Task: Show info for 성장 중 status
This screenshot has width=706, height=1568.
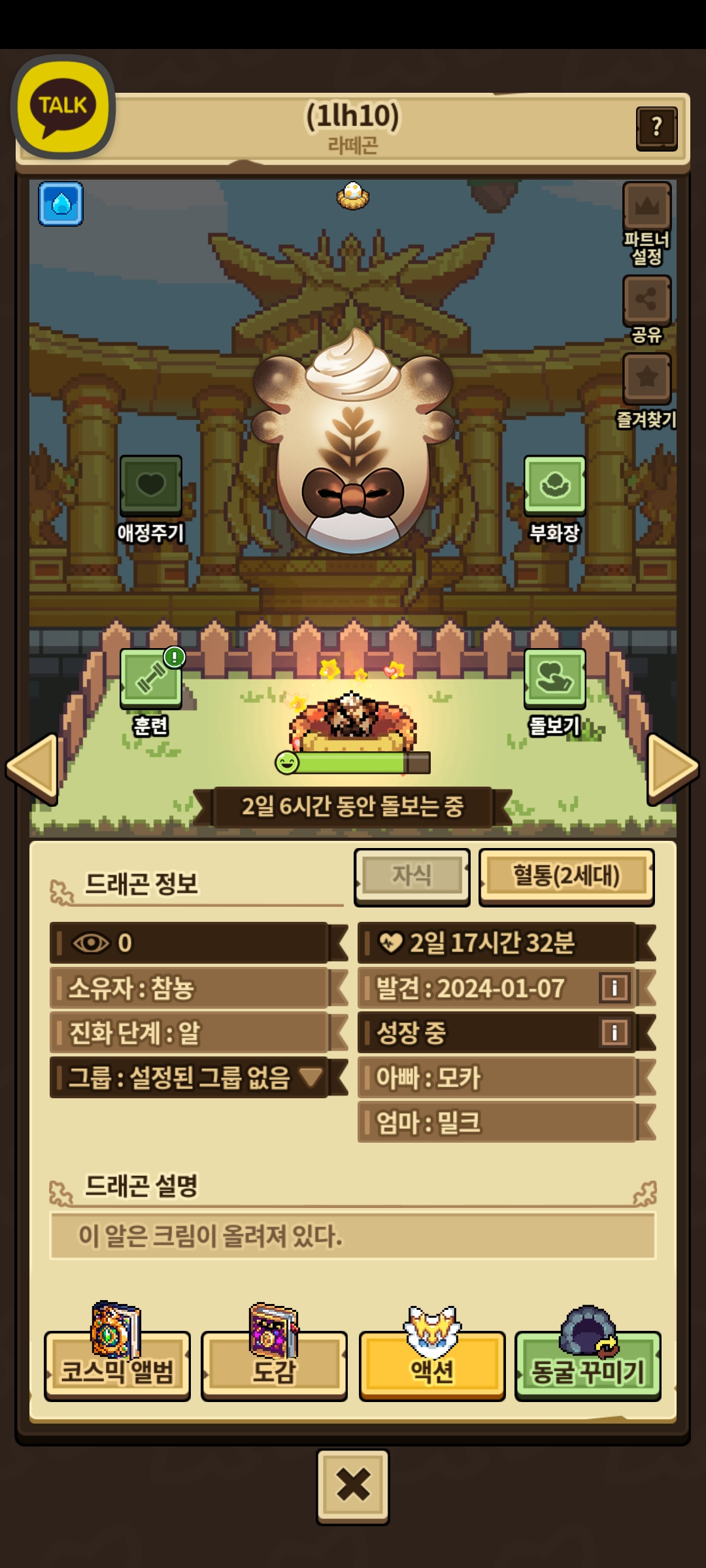Action: tap(614, 1032)
